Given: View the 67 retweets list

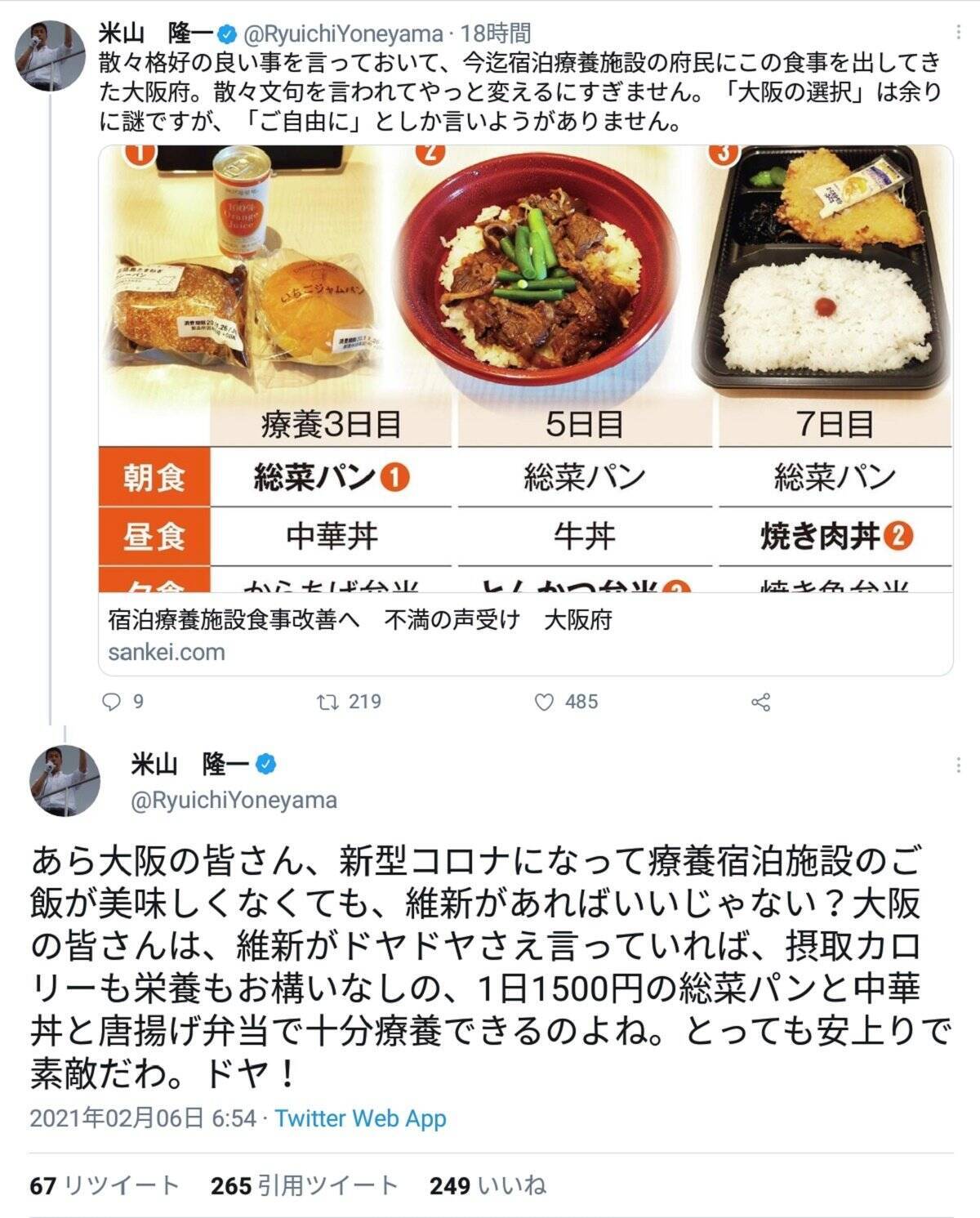Looking at the screenshot, I should (104, 1185).
